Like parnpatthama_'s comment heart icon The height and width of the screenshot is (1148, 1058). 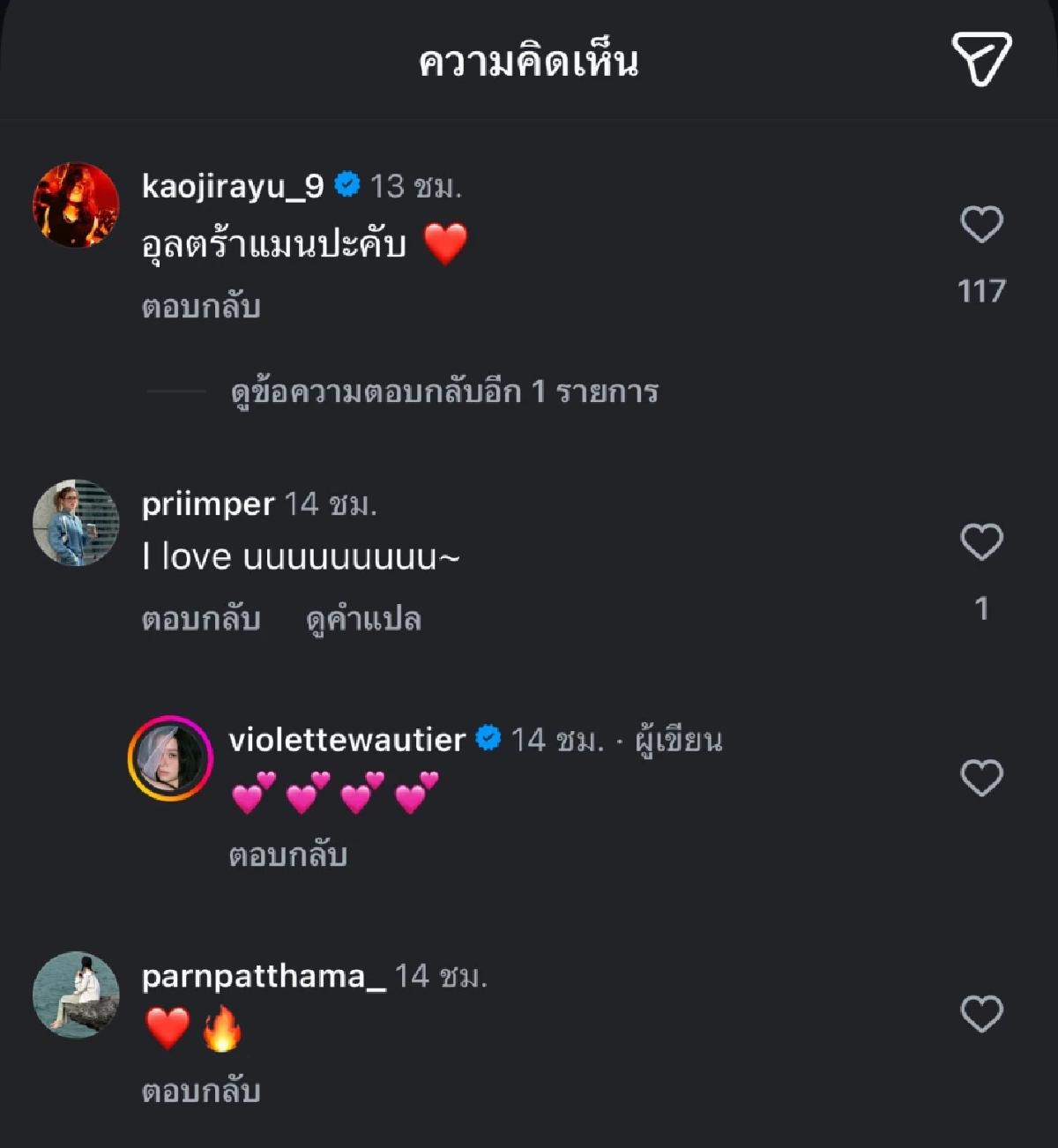(981, 1014)
